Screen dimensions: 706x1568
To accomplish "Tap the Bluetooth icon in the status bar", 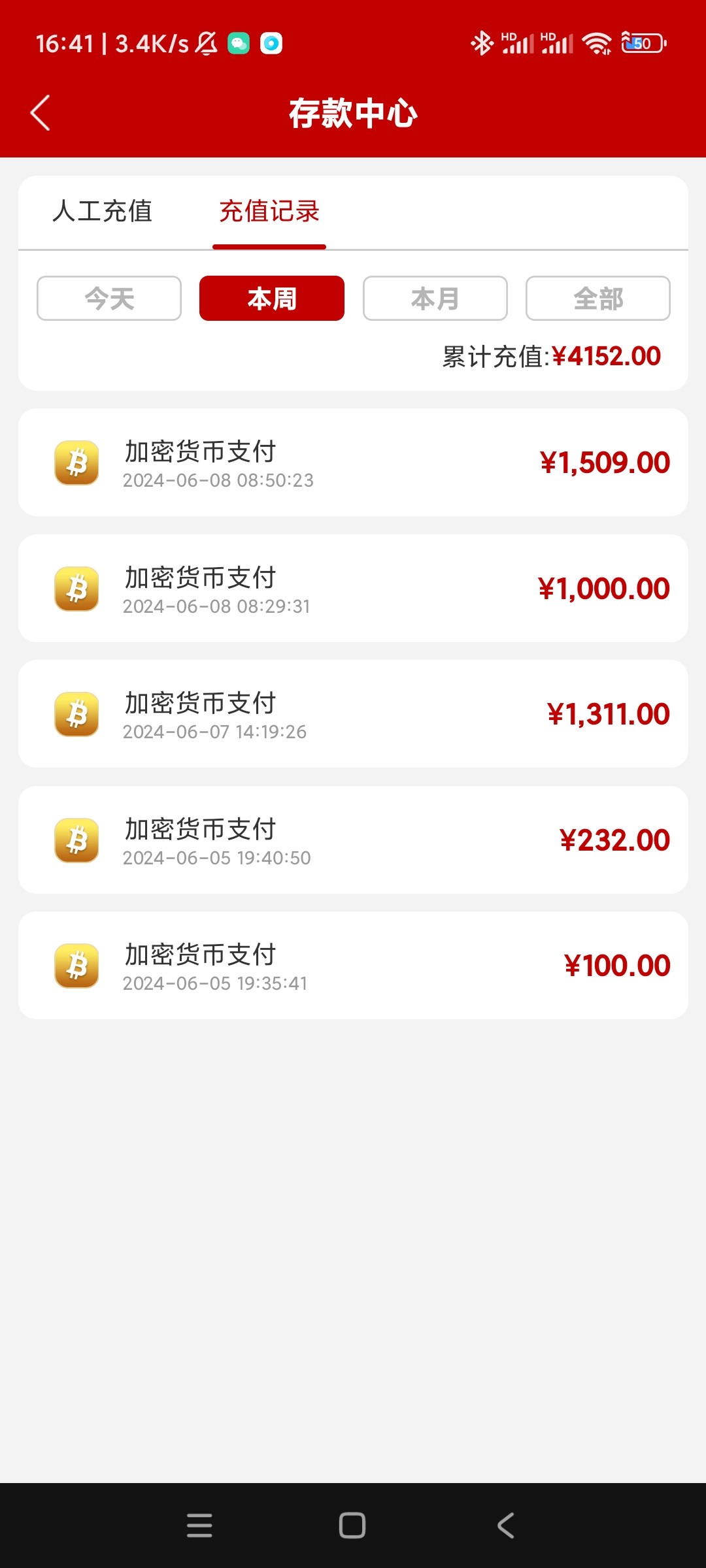I will coord(482,43).
